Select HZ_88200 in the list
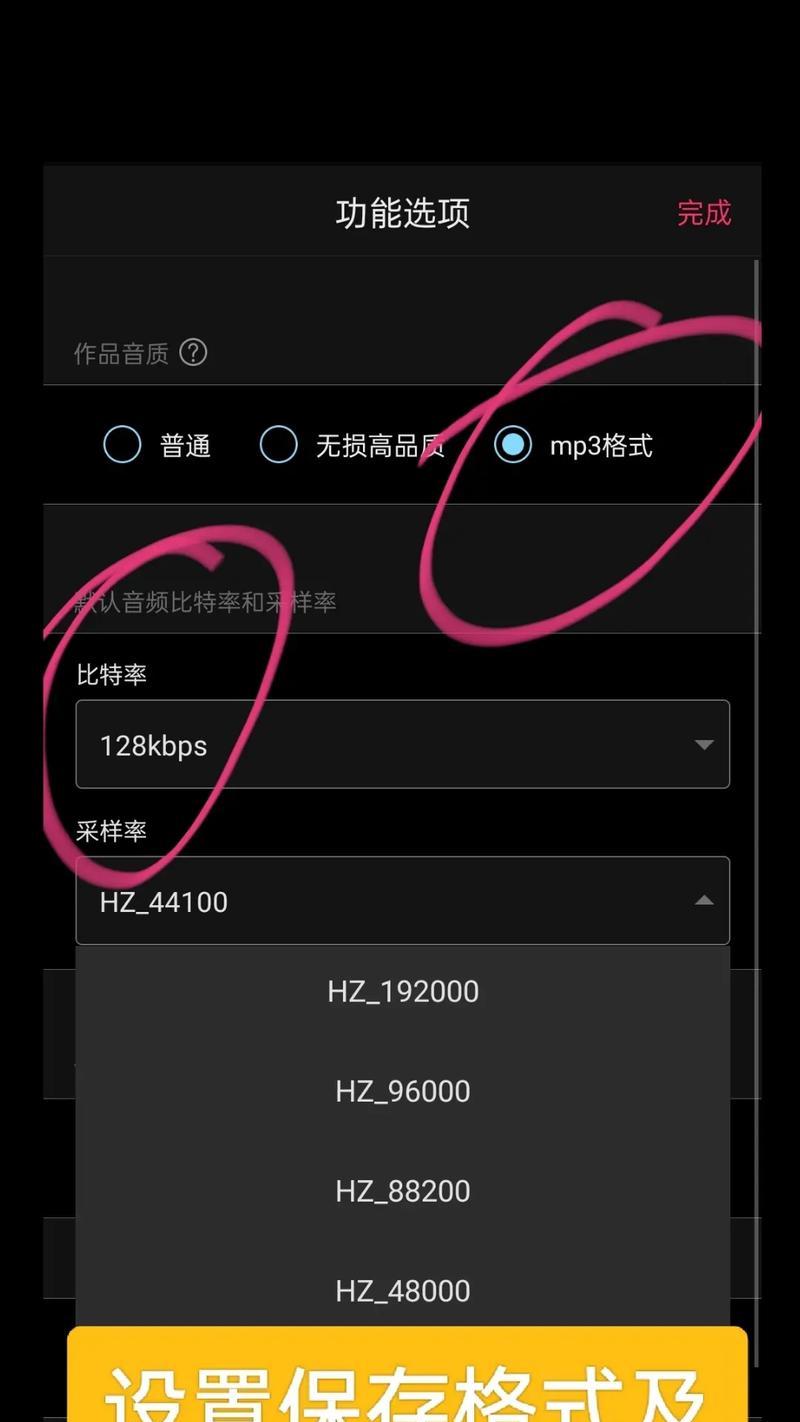 pos(402,1191)
